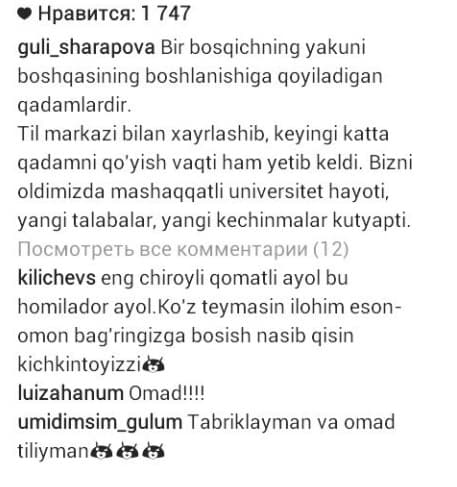The width and height of the screenshot is (457, 487).
Task: View all 12 comments
Action: point(183,249)
